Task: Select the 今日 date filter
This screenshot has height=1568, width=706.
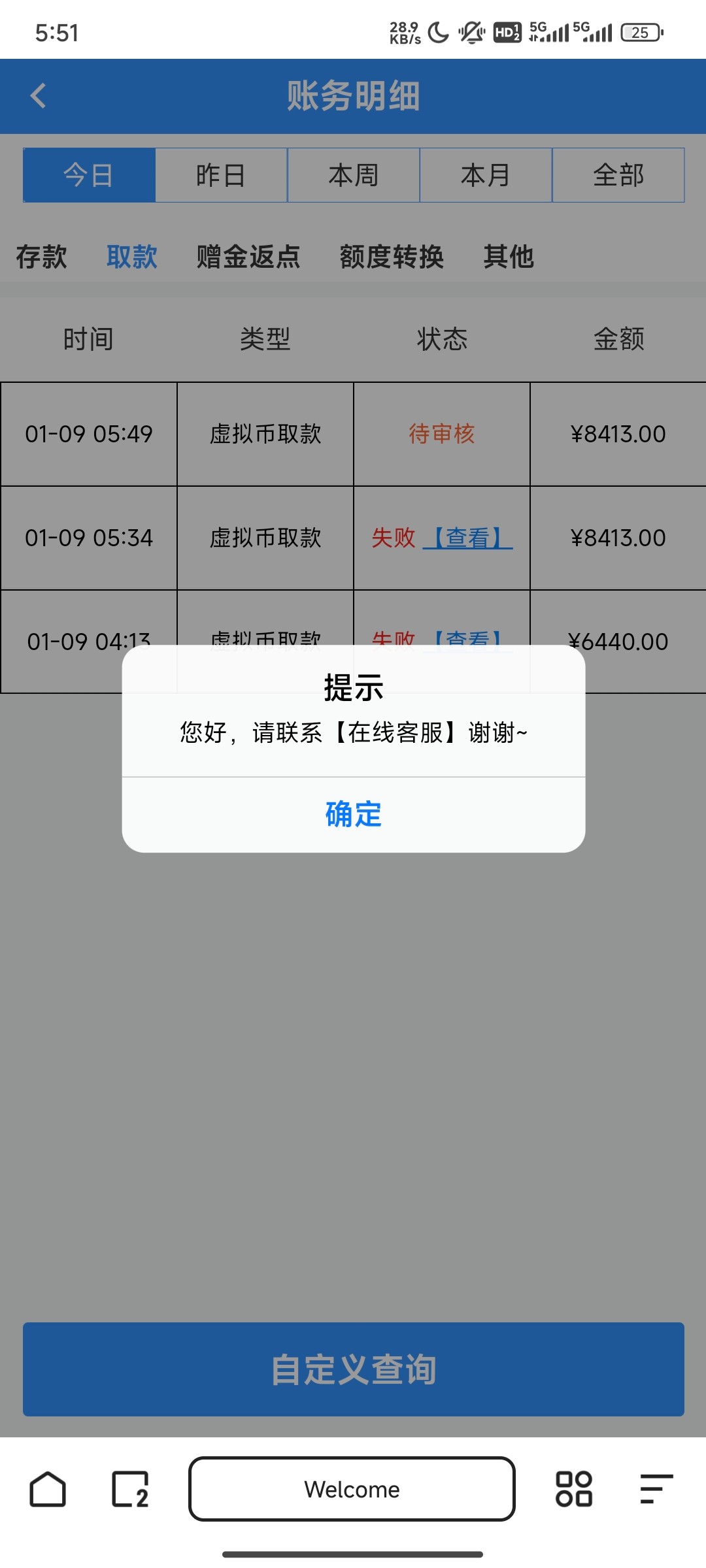Action: pyautogui.click(x=89, y=175)
